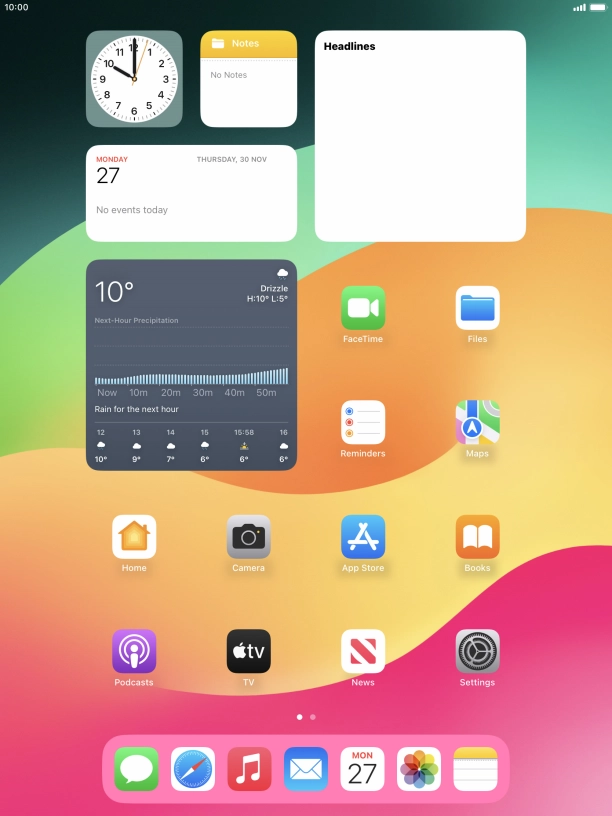Tap the weather widget showing Drizzle

[x=191, y=365]
